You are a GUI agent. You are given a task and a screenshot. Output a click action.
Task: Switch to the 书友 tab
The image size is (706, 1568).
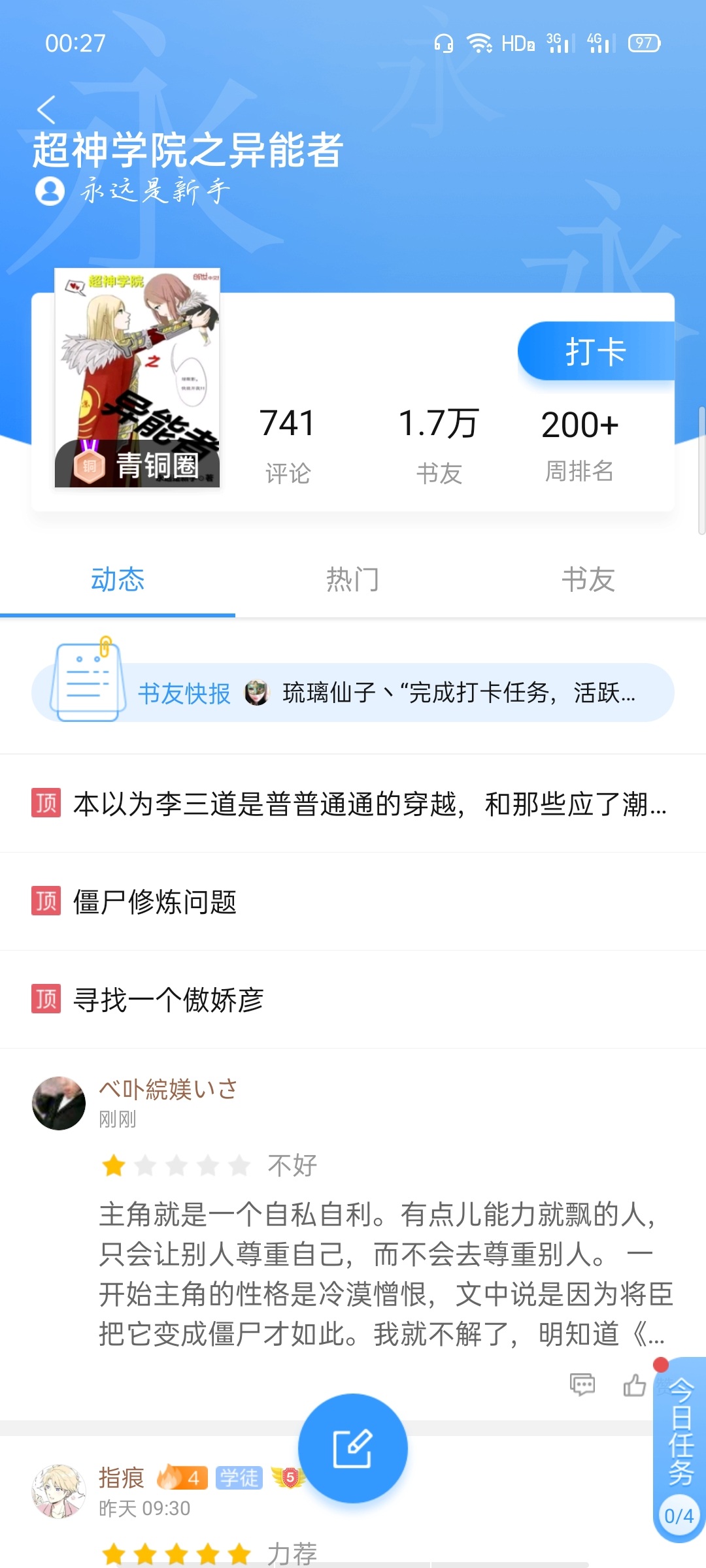tap(588, 580)
